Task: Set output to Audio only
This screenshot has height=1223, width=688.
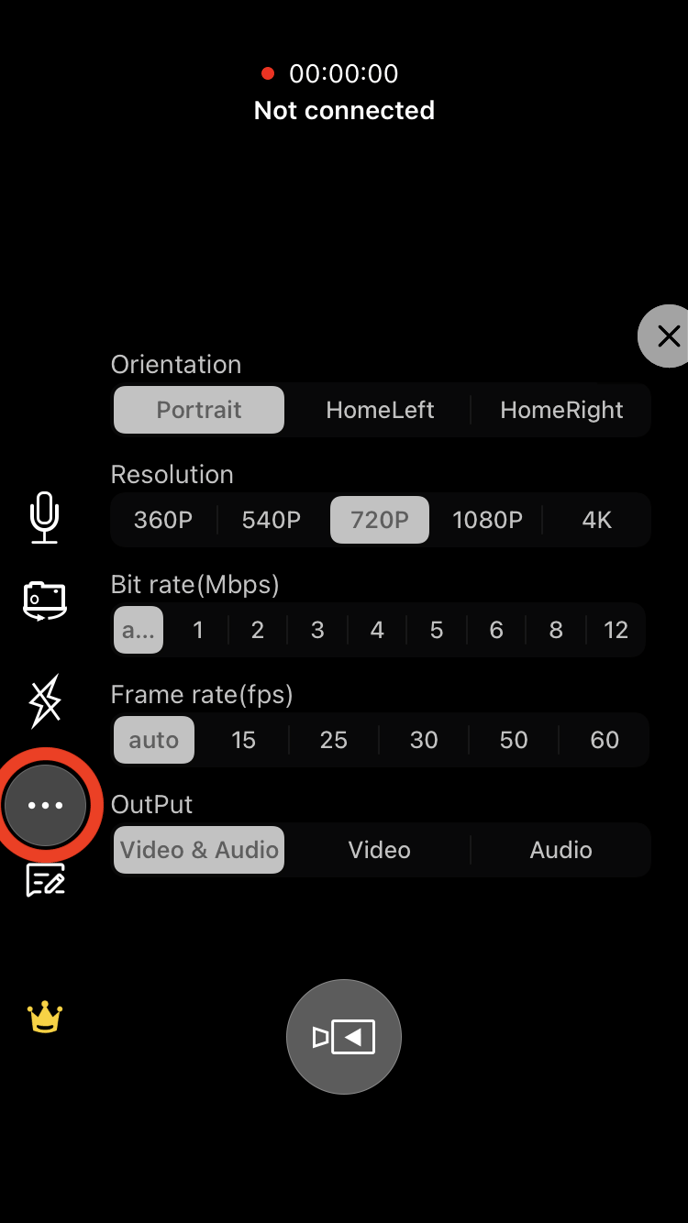Action: (x=560, y=850)
